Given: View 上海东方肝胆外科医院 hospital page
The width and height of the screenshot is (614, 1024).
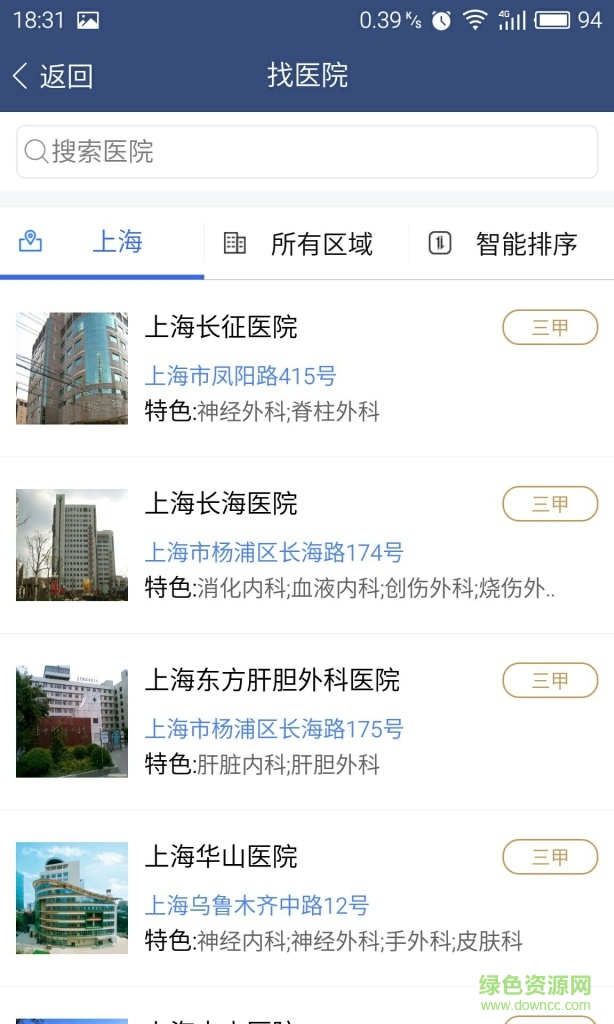Looking at the screenshot, I should tap(307, 721).
